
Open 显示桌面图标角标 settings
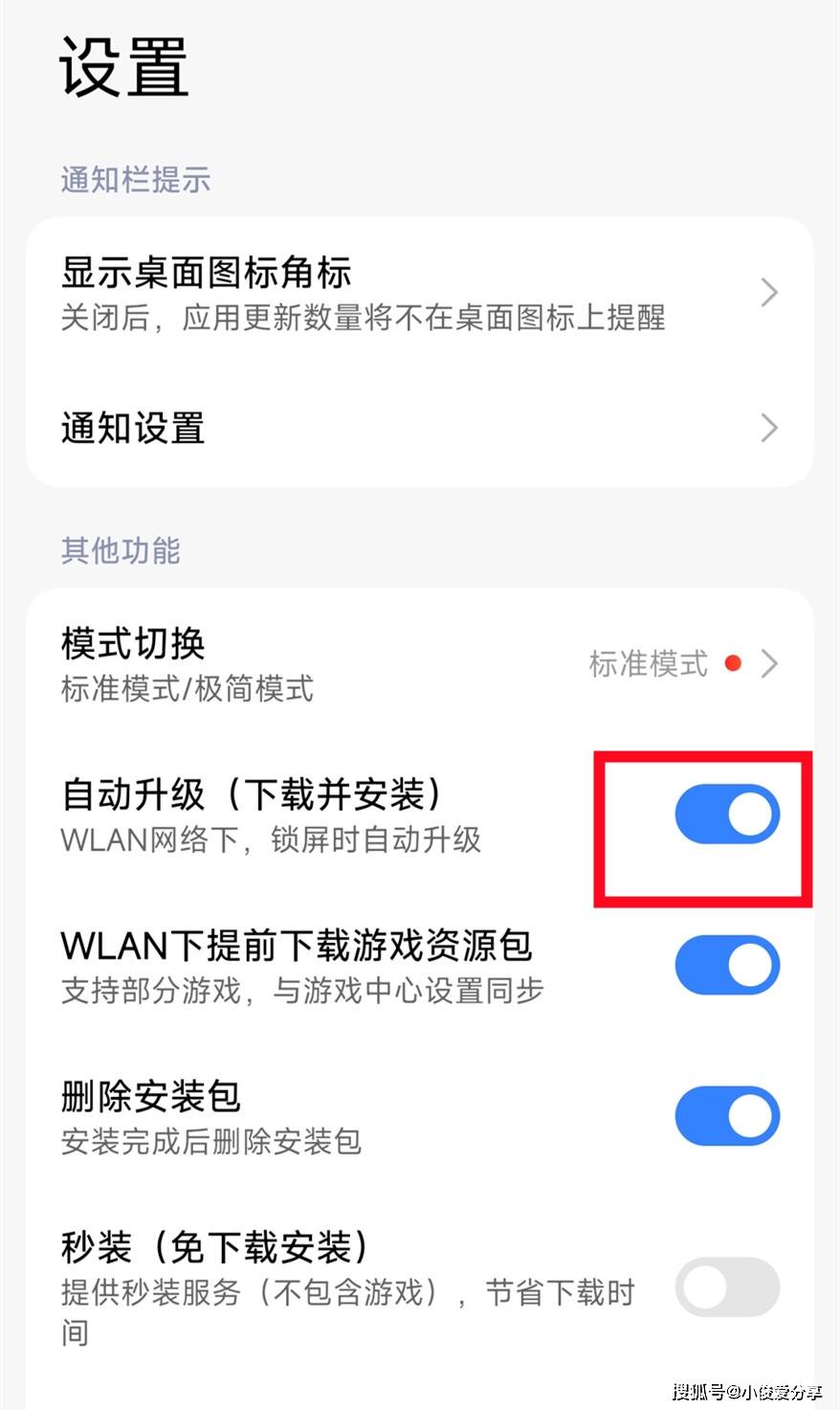click(419, 293)
